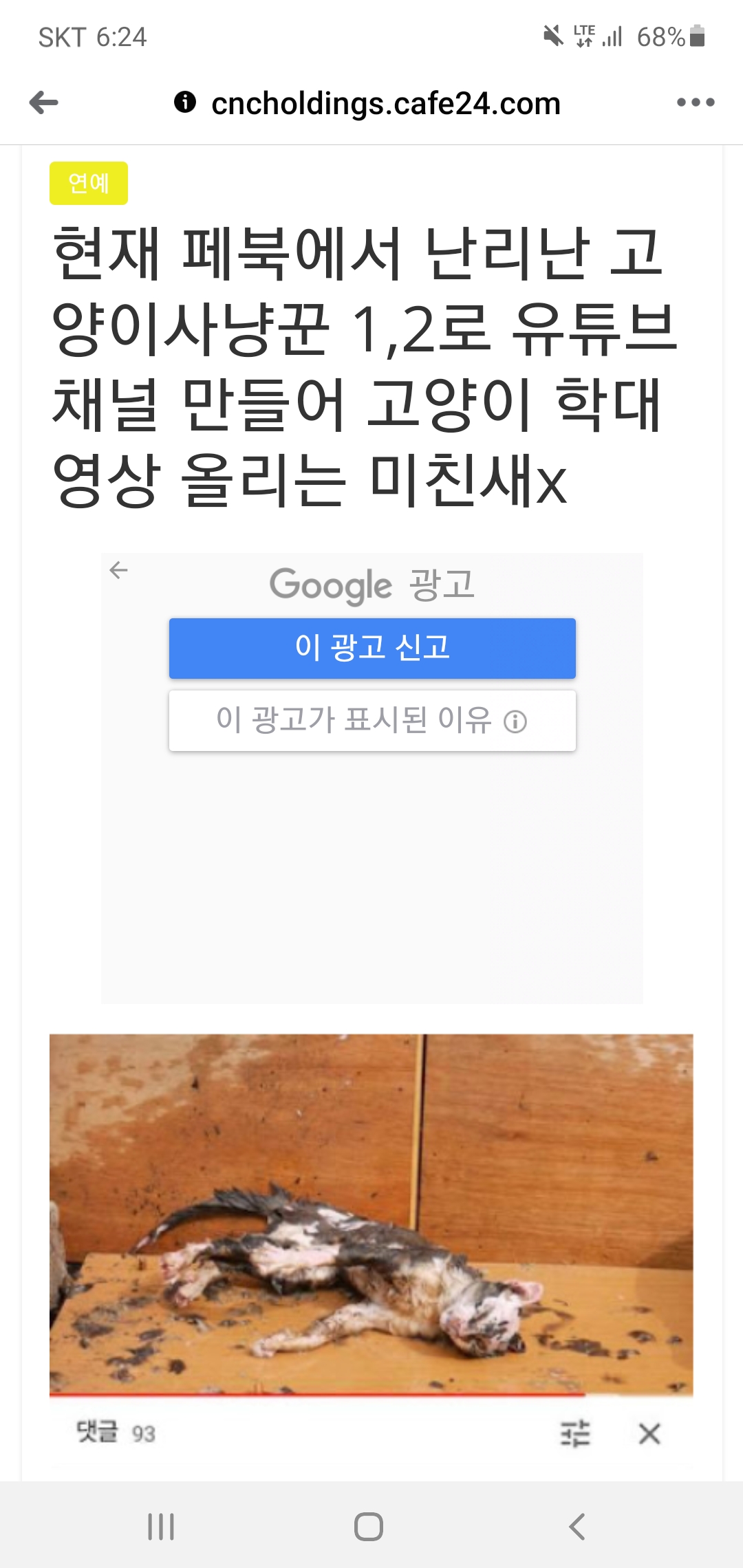Open recent apps from navigation bar
Screen dimensions: 743x1568
coord(161,1527)
